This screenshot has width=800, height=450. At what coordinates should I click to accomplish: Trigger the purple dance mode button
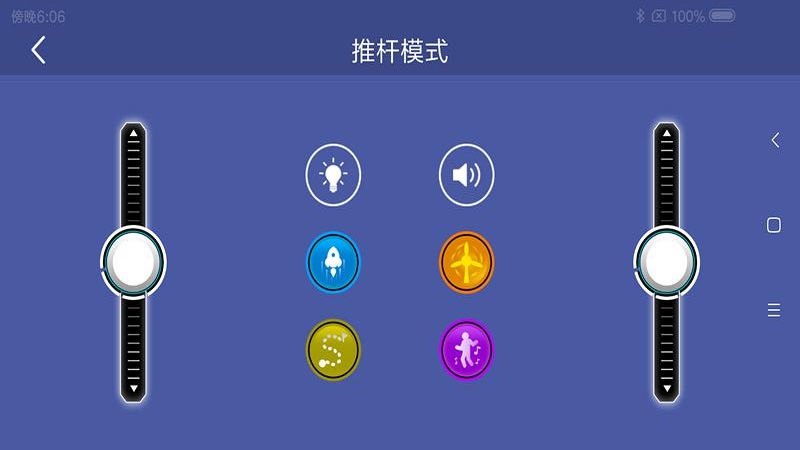(466, 349)
